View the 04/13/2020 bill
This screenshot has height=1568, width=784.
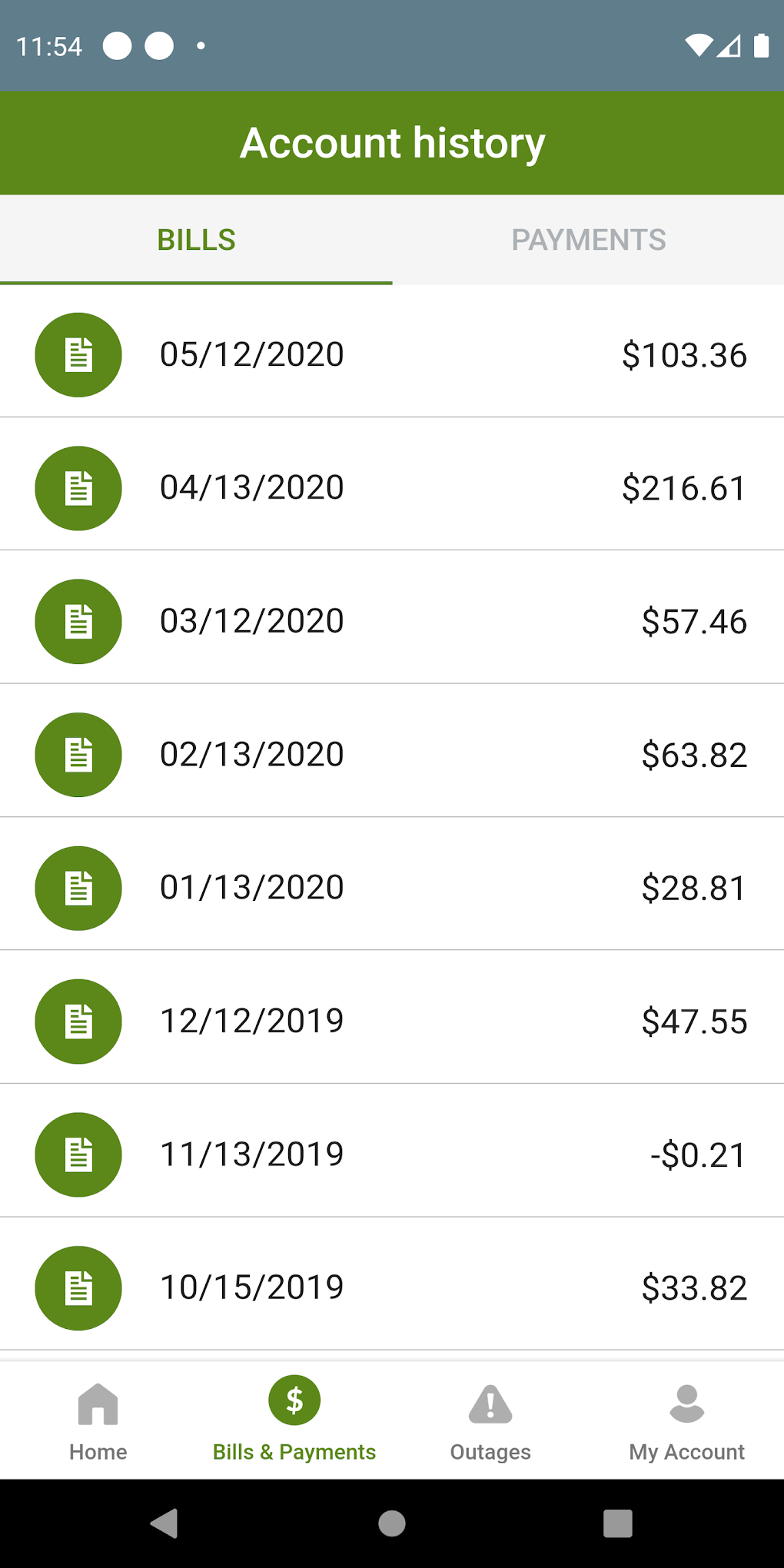[x=392, y=487]
